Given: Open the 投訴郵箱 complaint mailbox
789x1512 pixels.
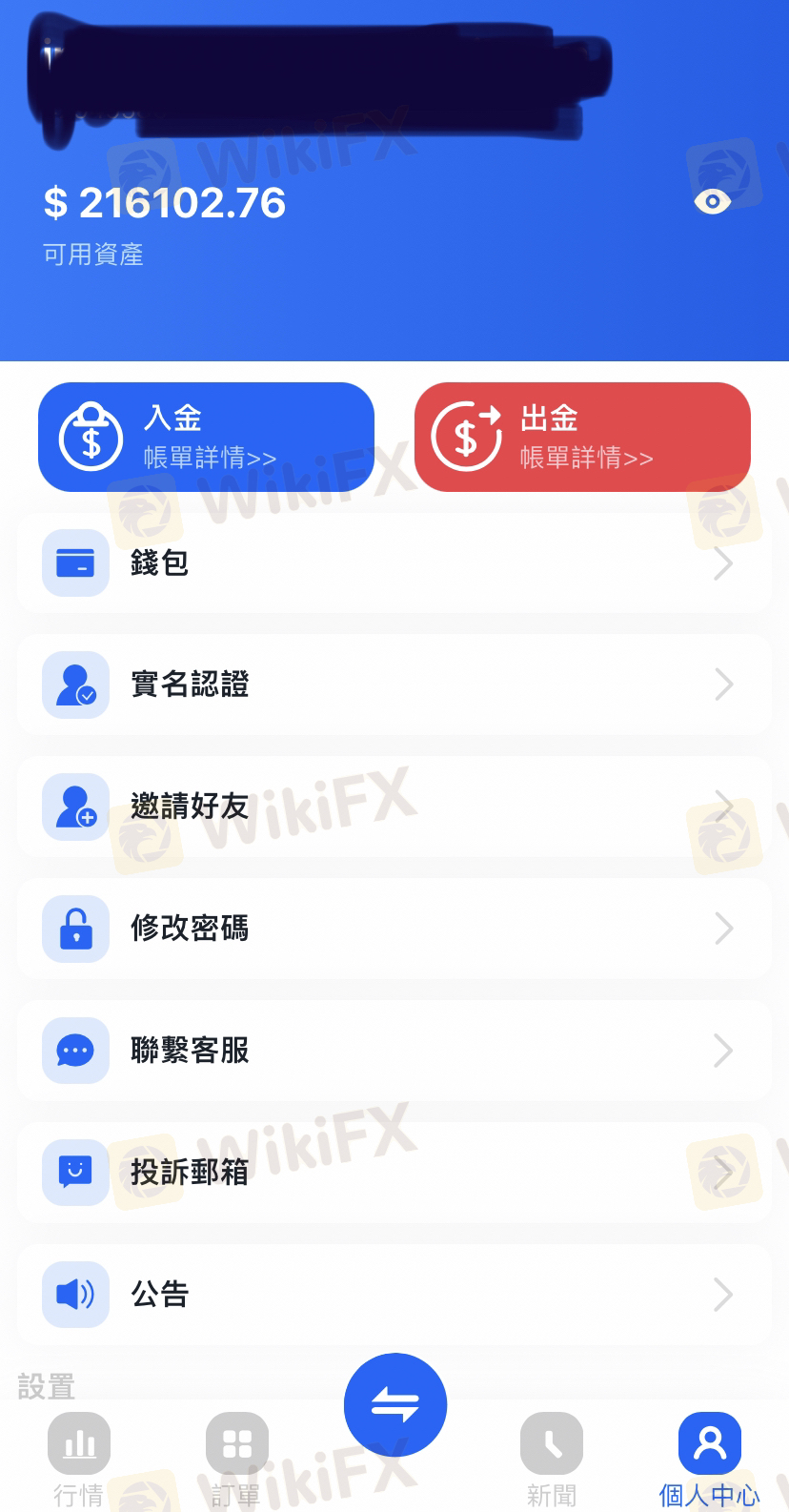Looking at the screenshot, I should coord(394,1173).
